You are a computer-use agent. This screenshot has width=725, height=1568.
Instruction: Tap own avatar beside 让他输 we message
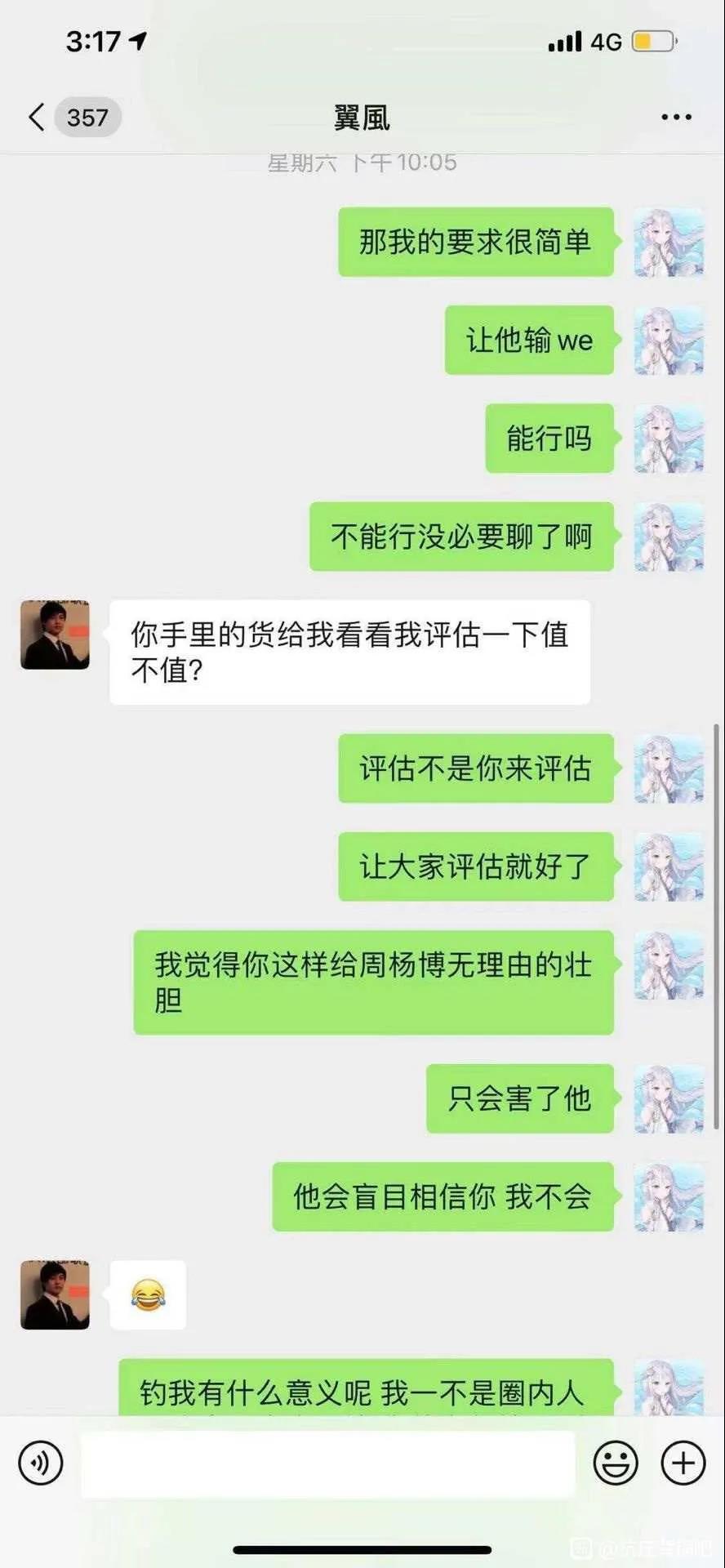point(669,341)
